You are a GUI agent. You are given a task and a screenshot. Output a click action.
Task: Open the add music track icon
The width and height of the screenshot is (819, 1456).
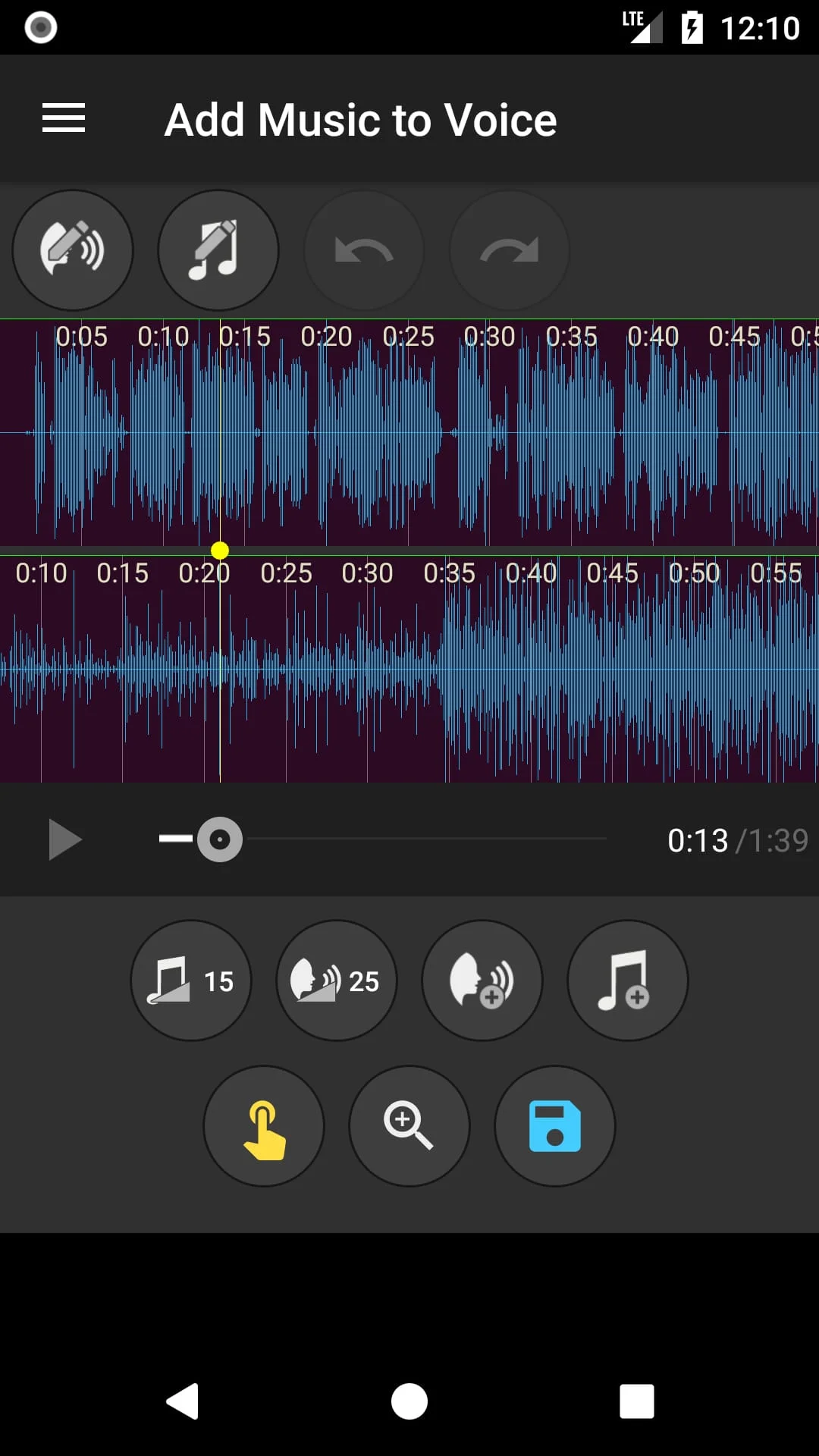[x=627, y=980]
